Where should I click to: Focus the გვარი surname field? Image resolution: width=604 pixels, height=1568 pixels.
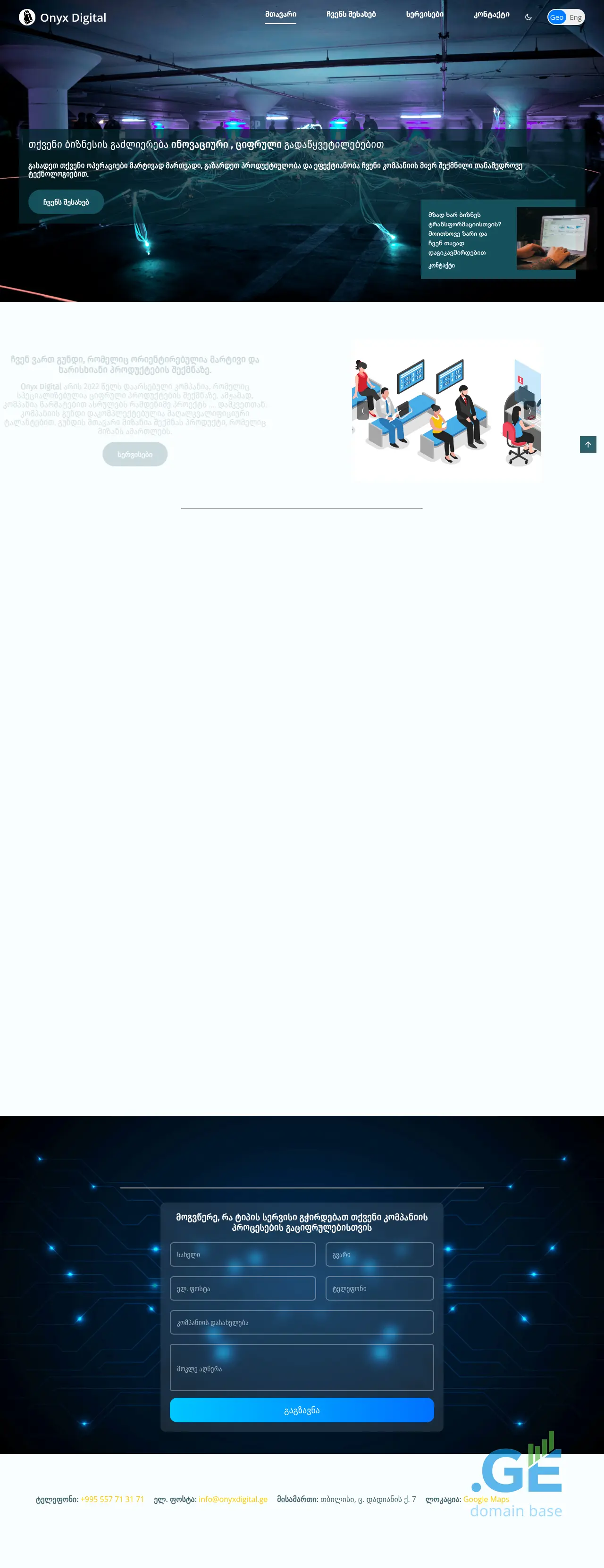coord(379,1254)
